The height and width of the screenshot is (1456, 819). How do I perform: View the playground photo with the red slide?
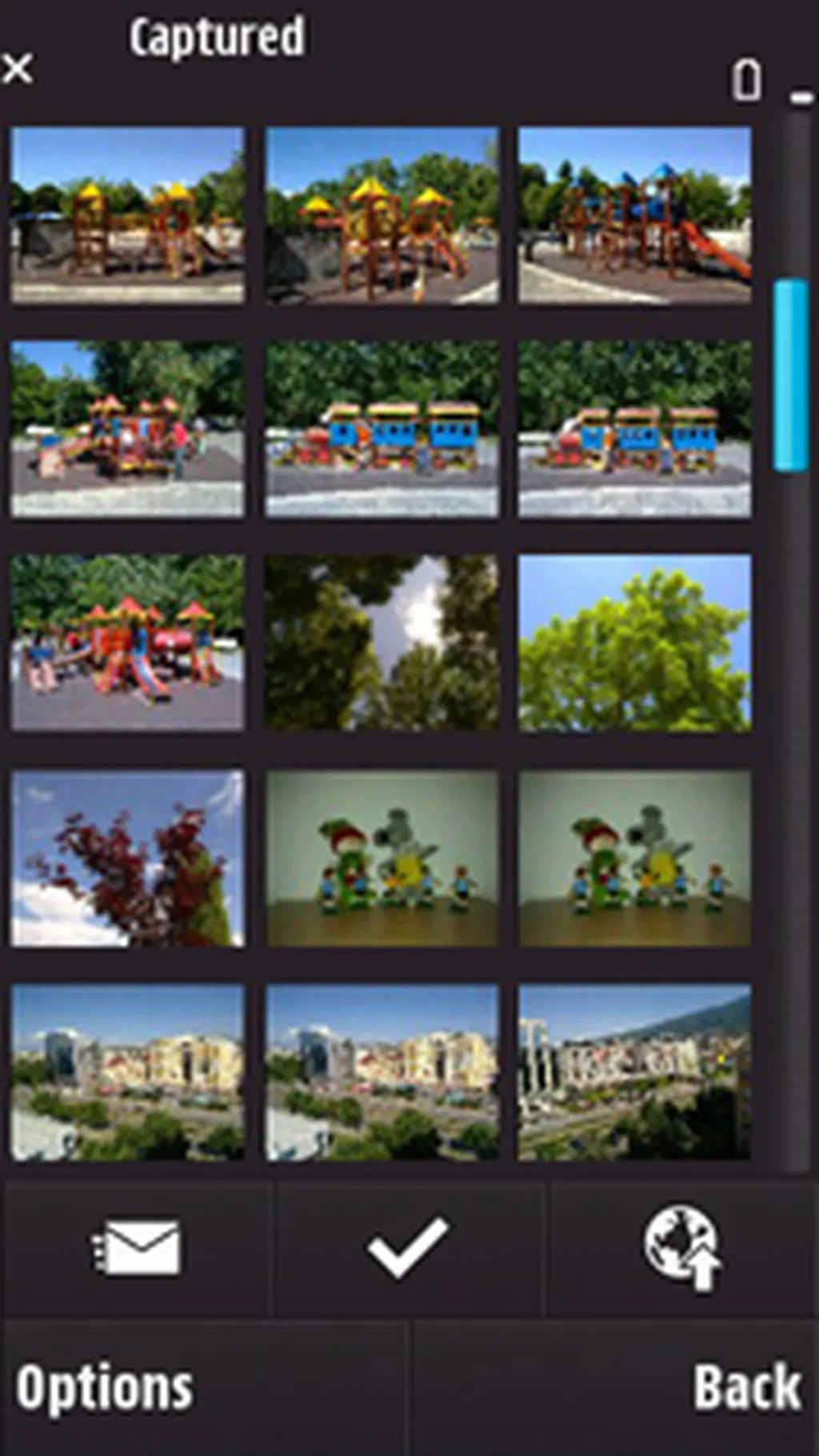pyautogui.click(x=634, y=214)
